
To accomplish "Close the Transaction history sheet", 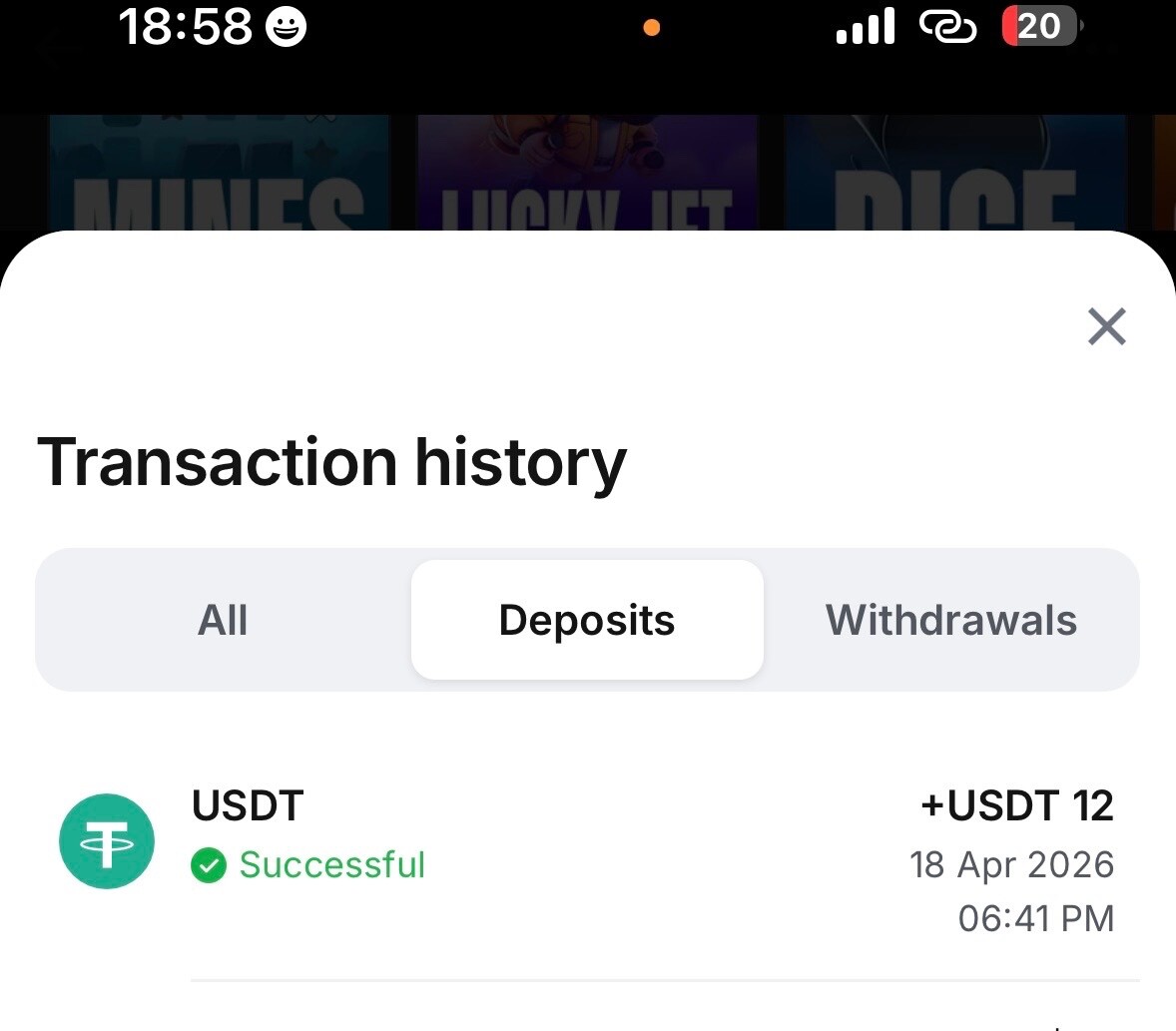I will pyautogui.click(x=1106, y=326).
